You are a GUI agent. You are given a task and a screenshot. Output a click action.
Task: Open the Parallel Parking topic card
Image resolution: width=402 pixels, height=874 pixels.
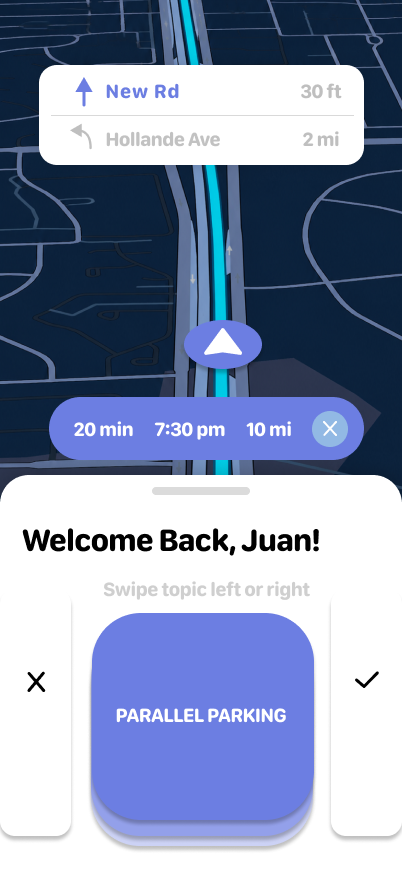click(202, 716)
